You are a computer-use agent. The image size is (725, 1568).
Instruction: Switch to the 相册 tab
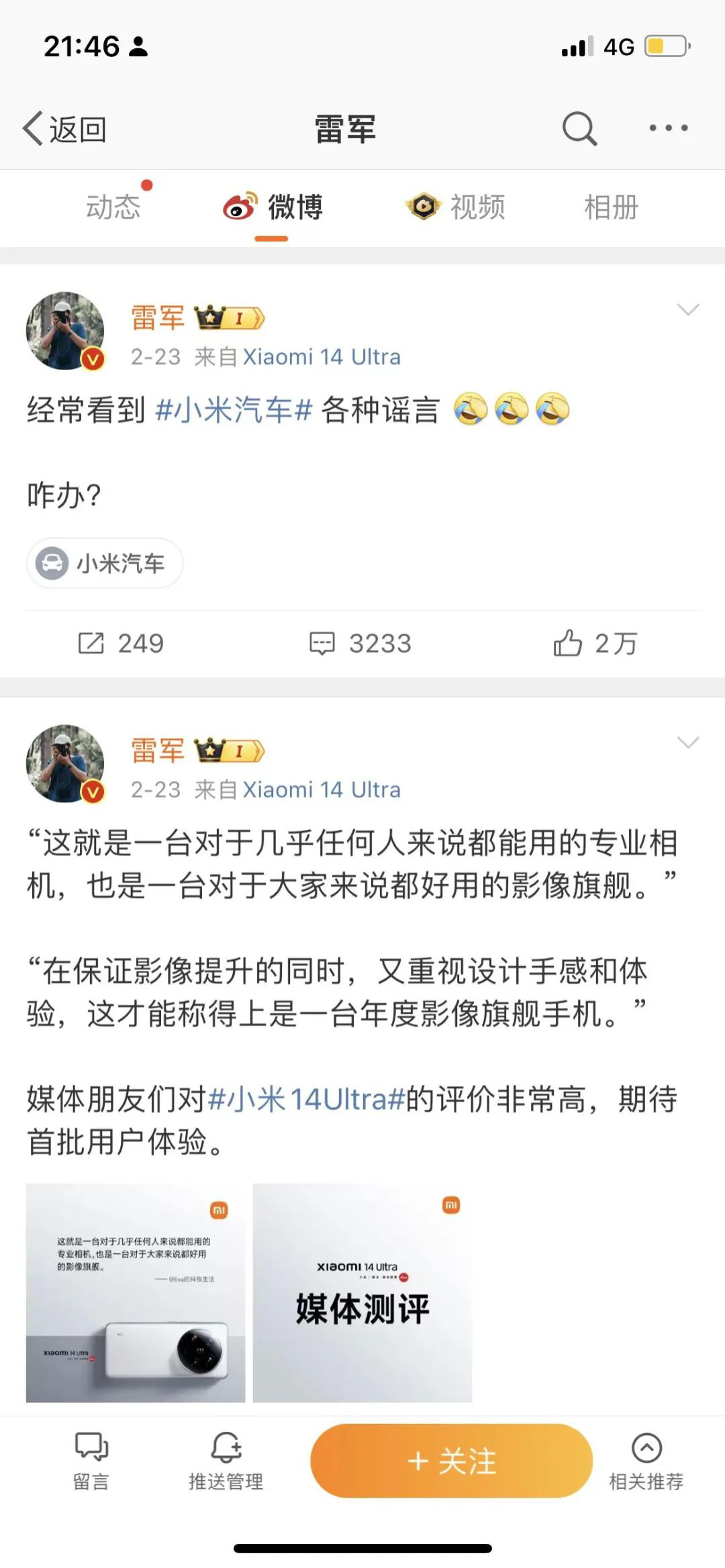pyautogui.click(x=611, y=207)
